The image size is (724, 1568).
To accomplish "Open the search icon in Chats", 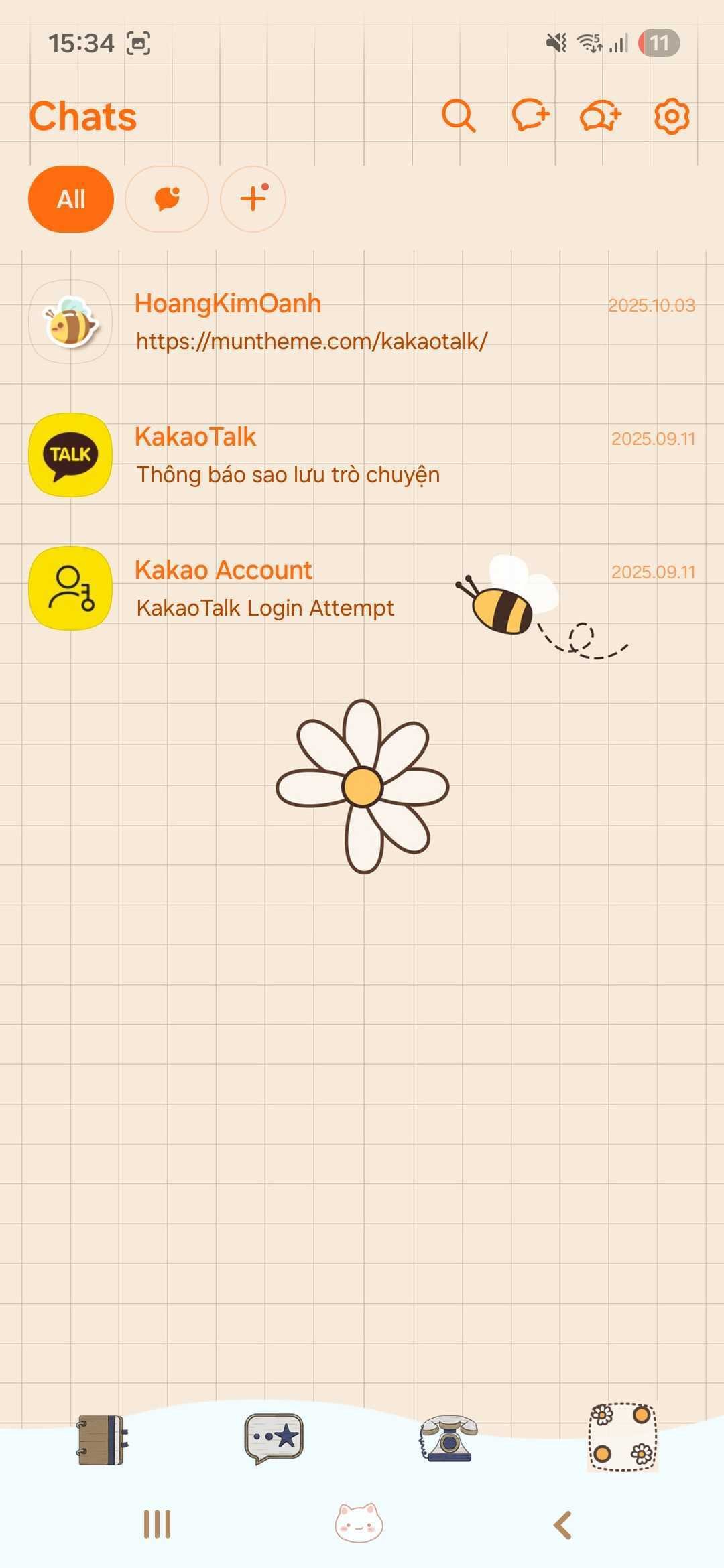I will tap(459, 116).
